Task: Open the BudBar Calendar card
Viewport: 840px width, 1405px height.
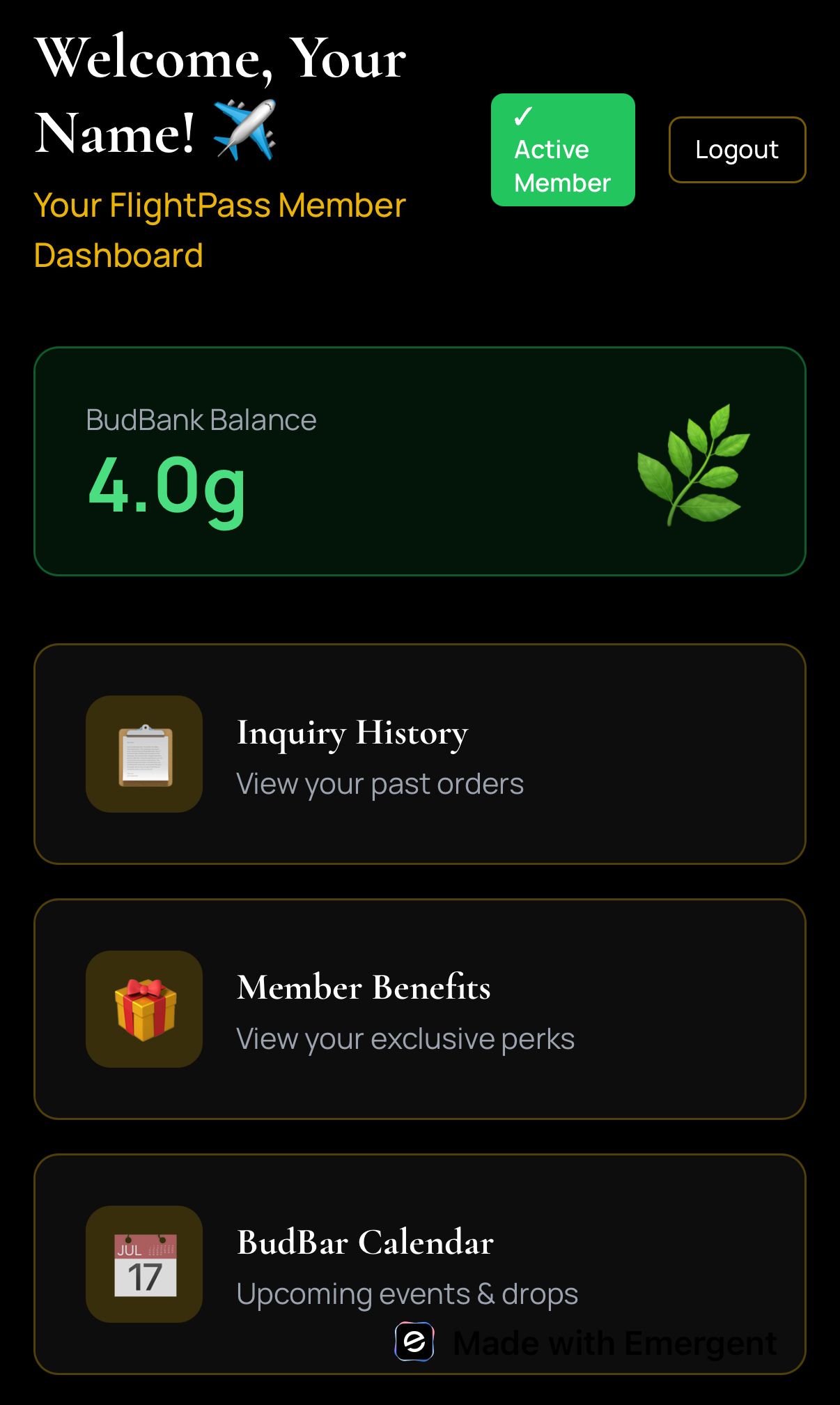Action: point(419,1247)
